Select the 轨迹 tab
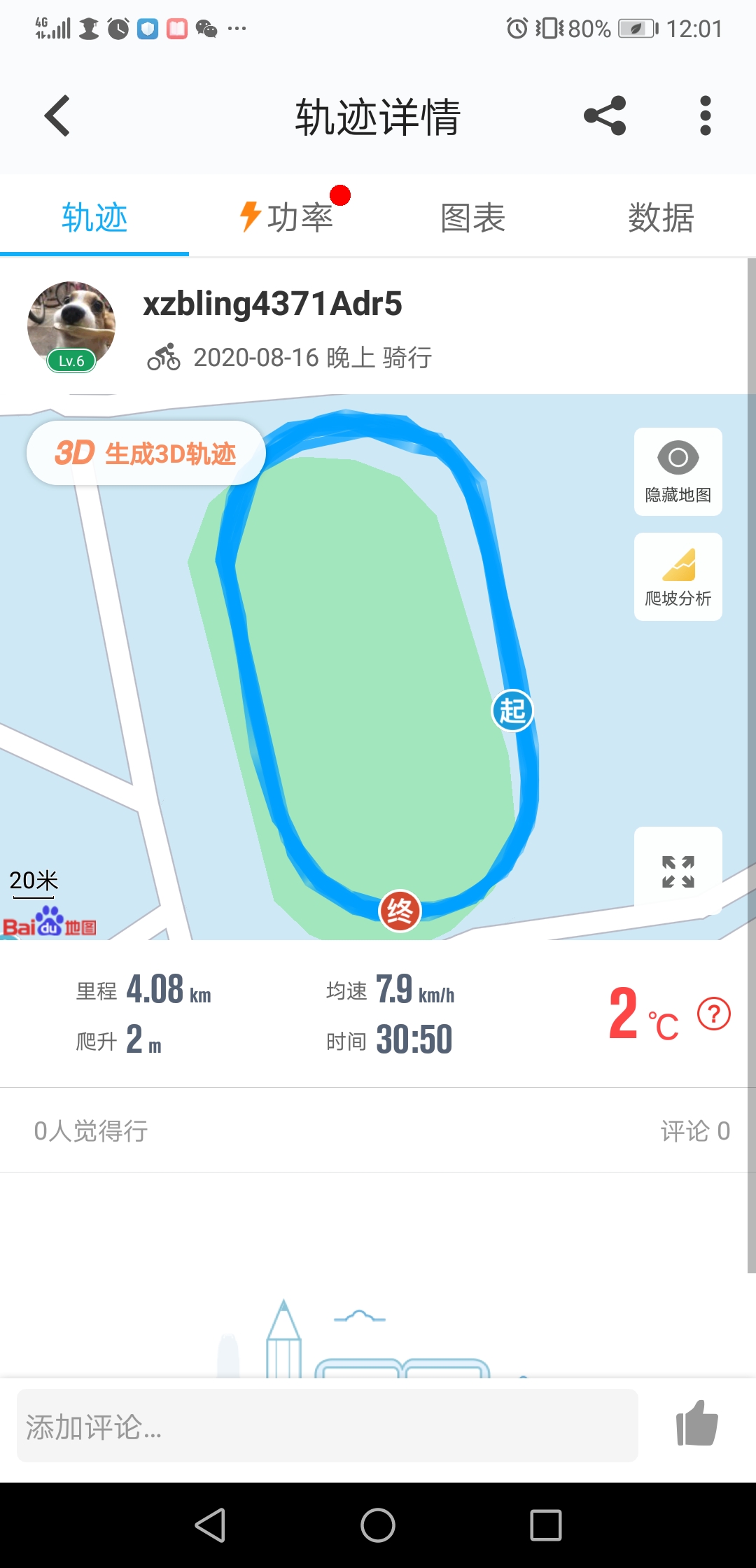This screenshot has width=756, height=1568. tap(94, 218)
